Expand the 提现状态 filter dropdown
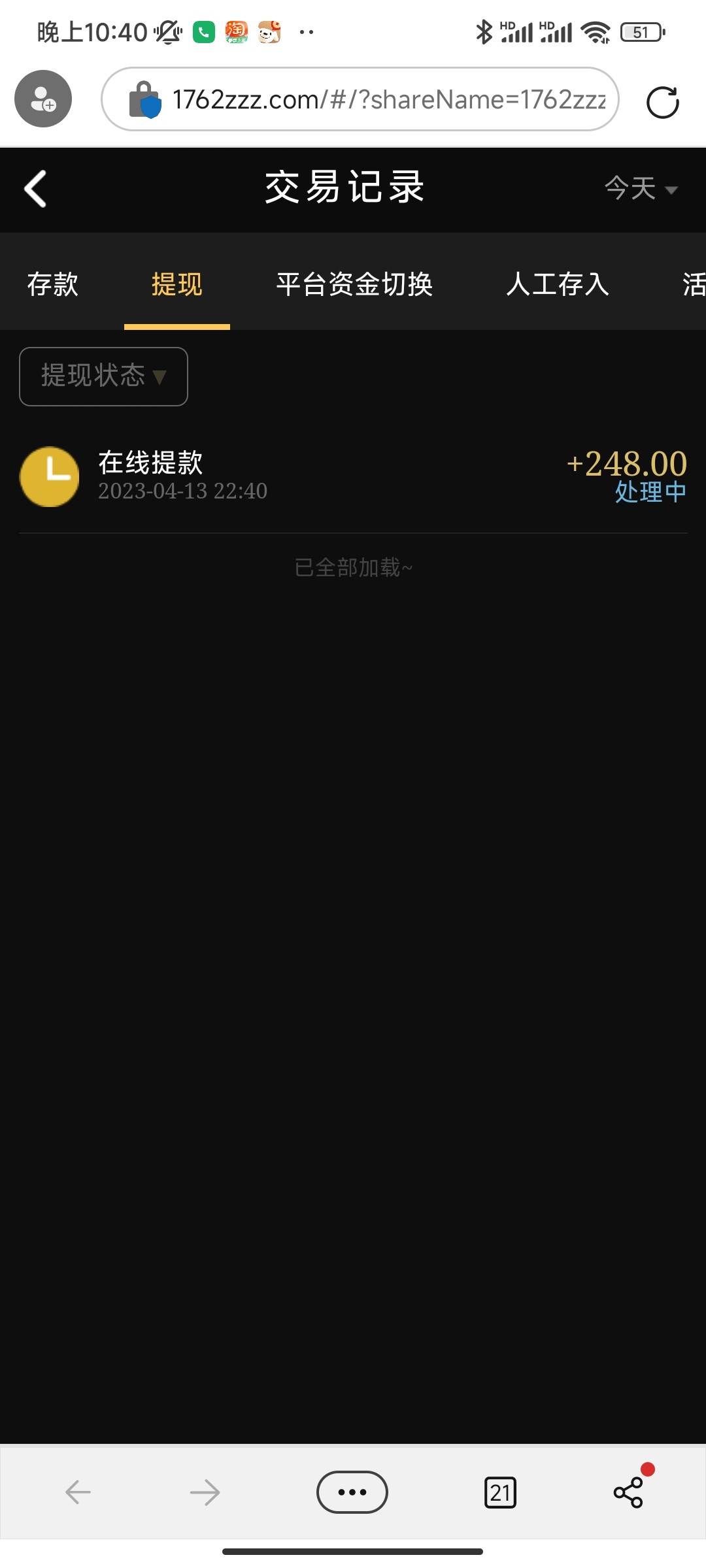Image resolution: width=706 pixels, height=1568 pixels. click(103, 376)
